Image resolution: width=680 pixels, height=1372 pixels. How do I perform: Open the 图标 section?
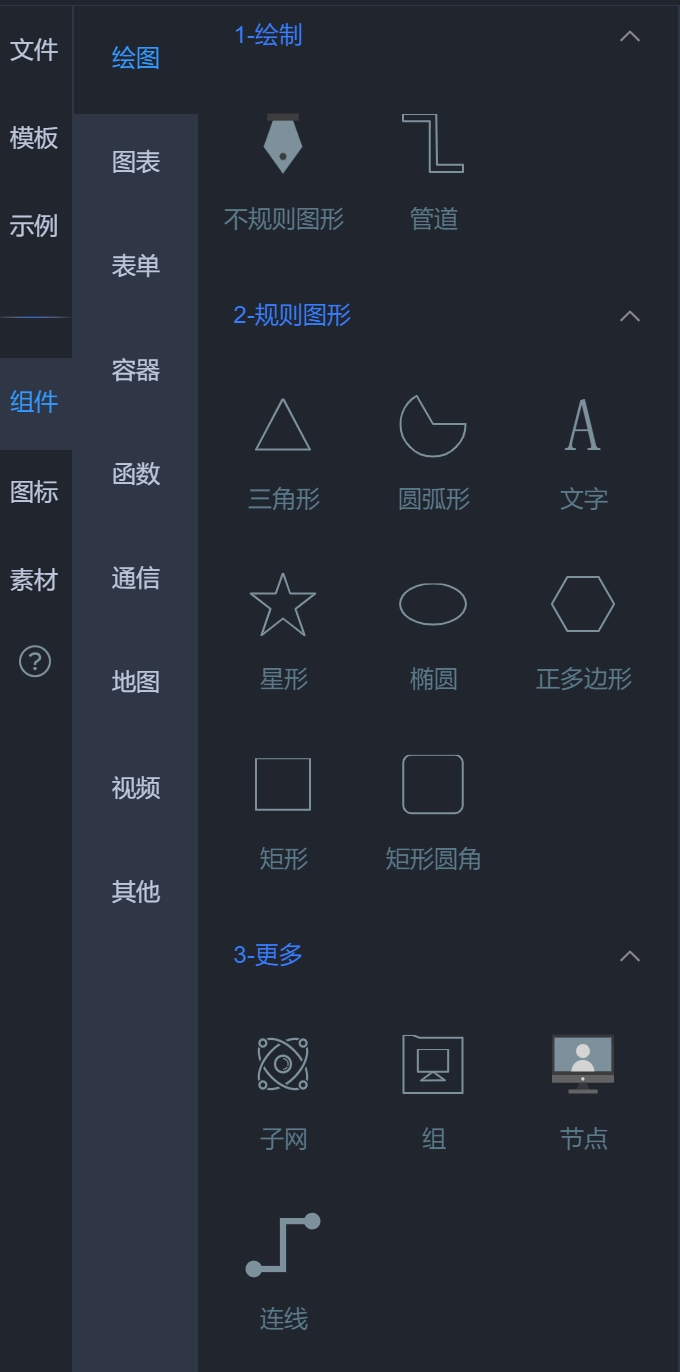(x=34, y=492)
